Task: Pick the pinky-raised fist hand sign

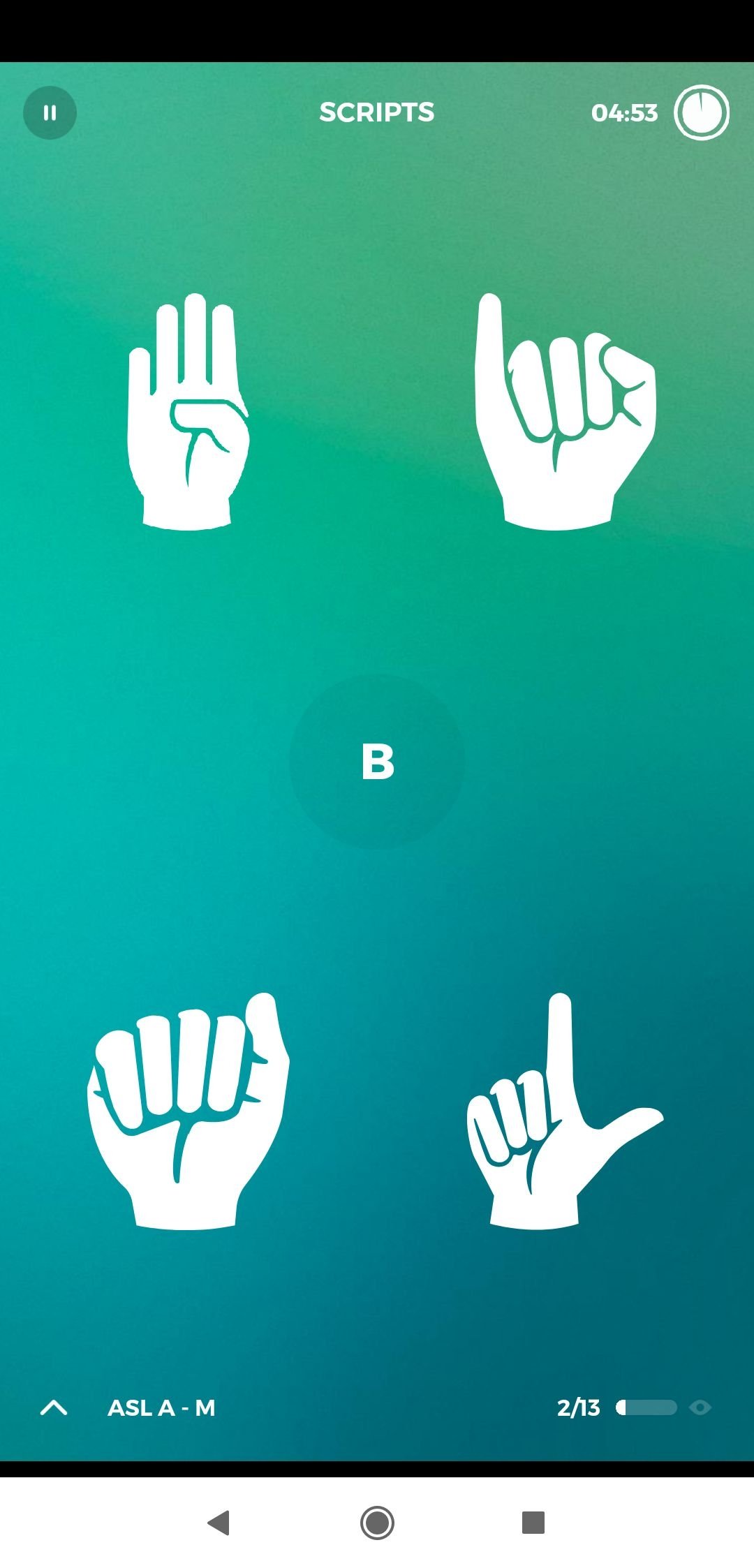Action: point(565,411)
